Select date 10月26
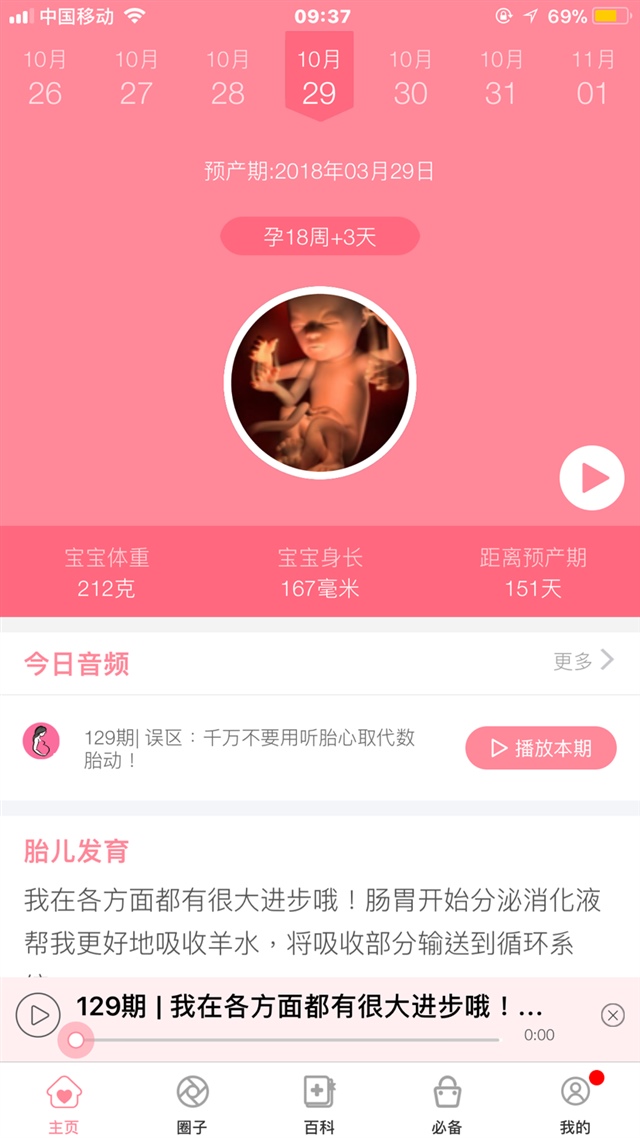Image resolution: width=640 pixels, height=1138 pixels. (x=45, y=78)
